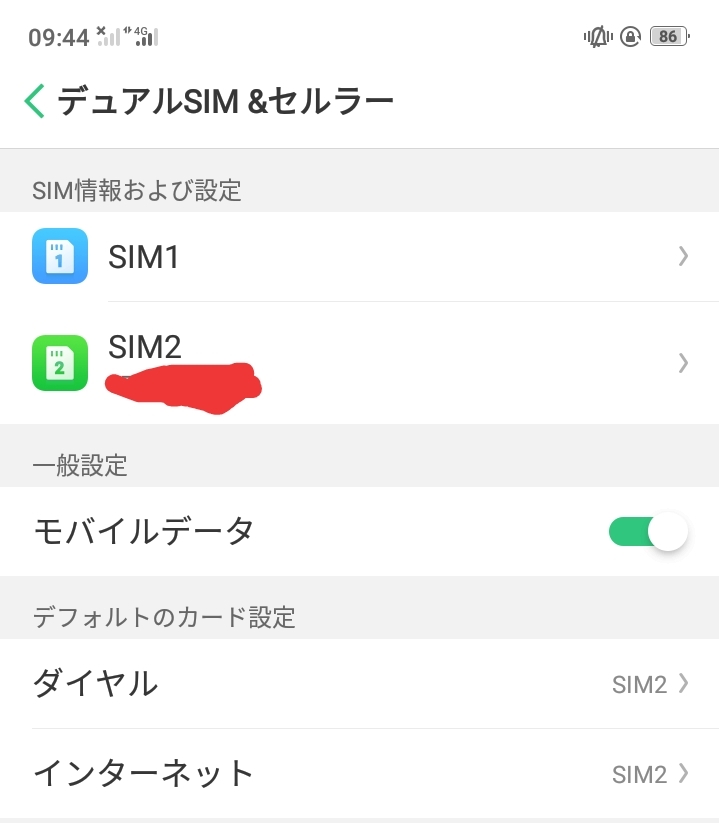The height and width of the screenshot is (823, 719).
Task: Change default SIM for ダイヤル
Action: 360,684
